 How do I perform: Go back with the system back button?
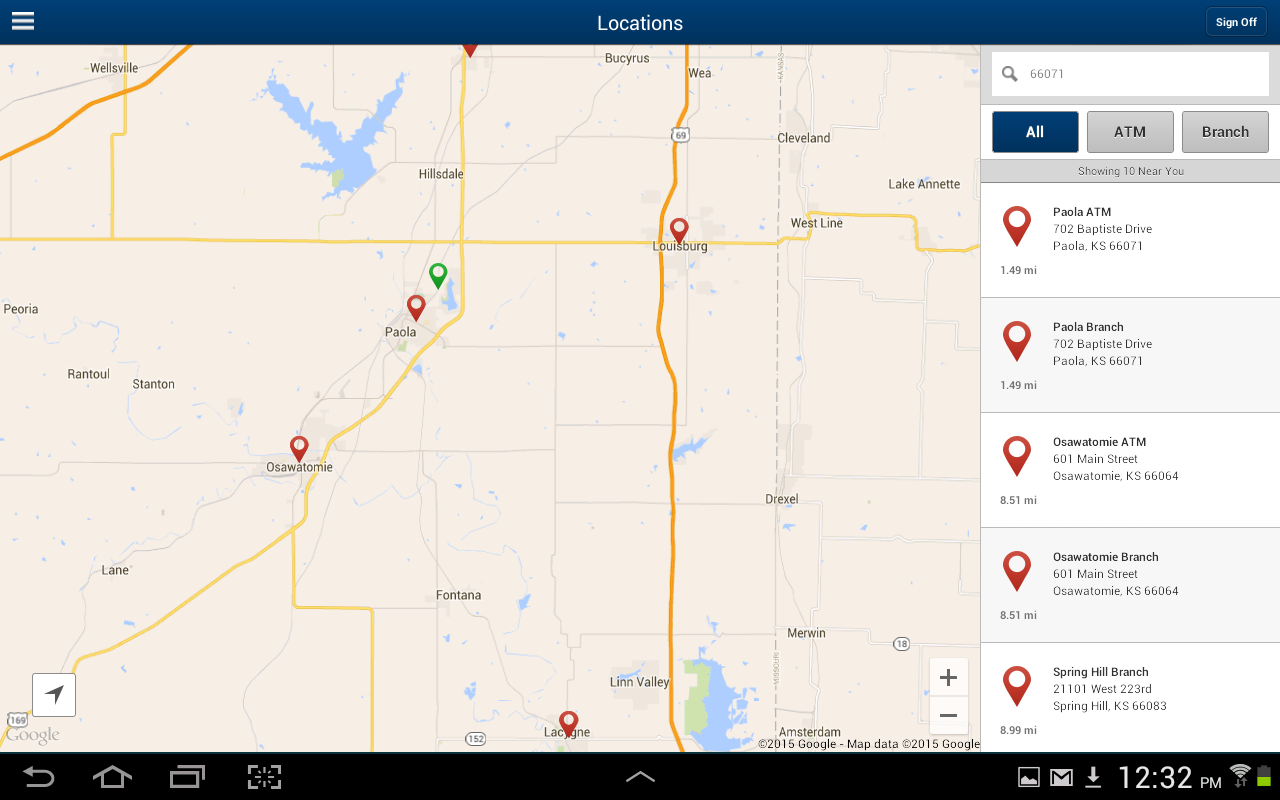pos(39,777)
